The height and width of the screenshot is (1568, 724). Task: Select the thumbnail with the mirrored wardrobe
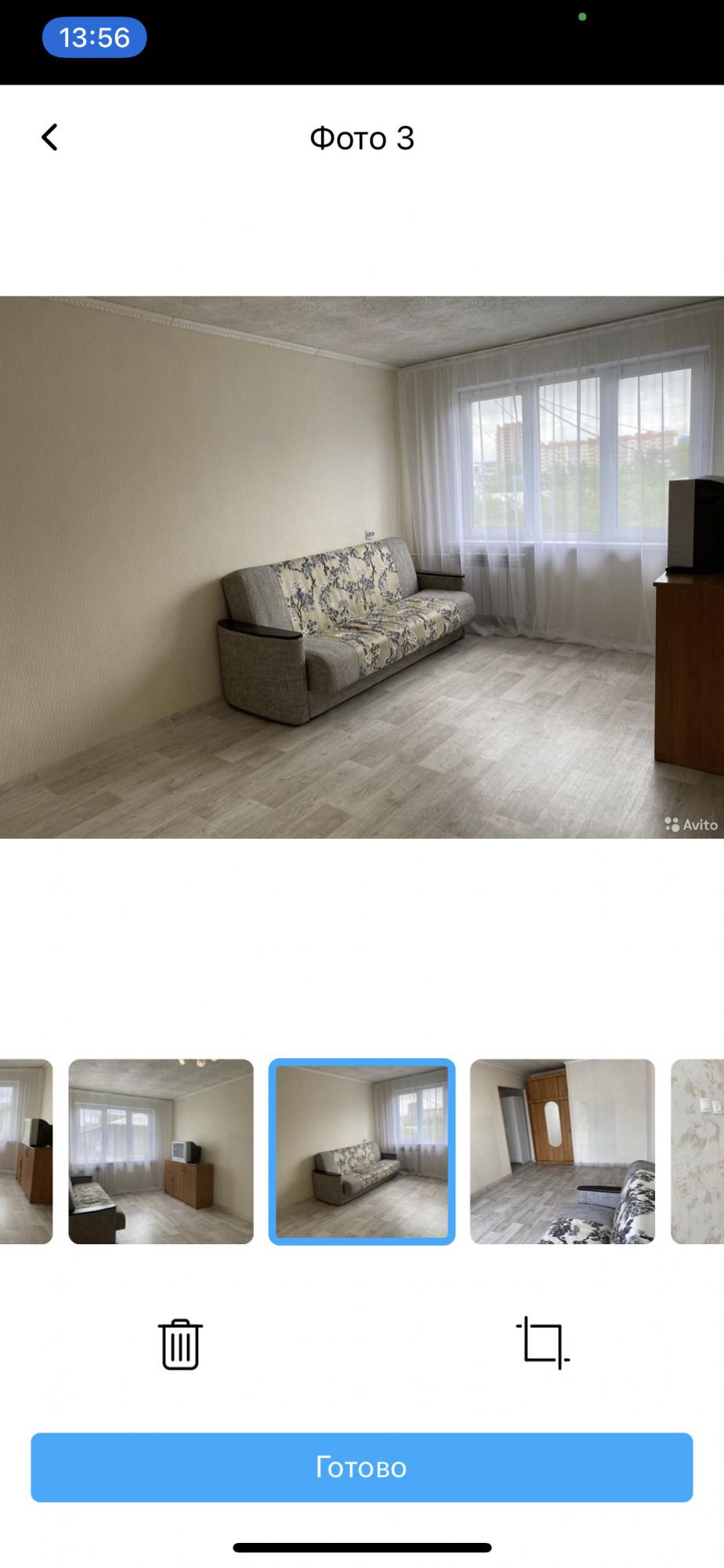(x=563, y=1152)
